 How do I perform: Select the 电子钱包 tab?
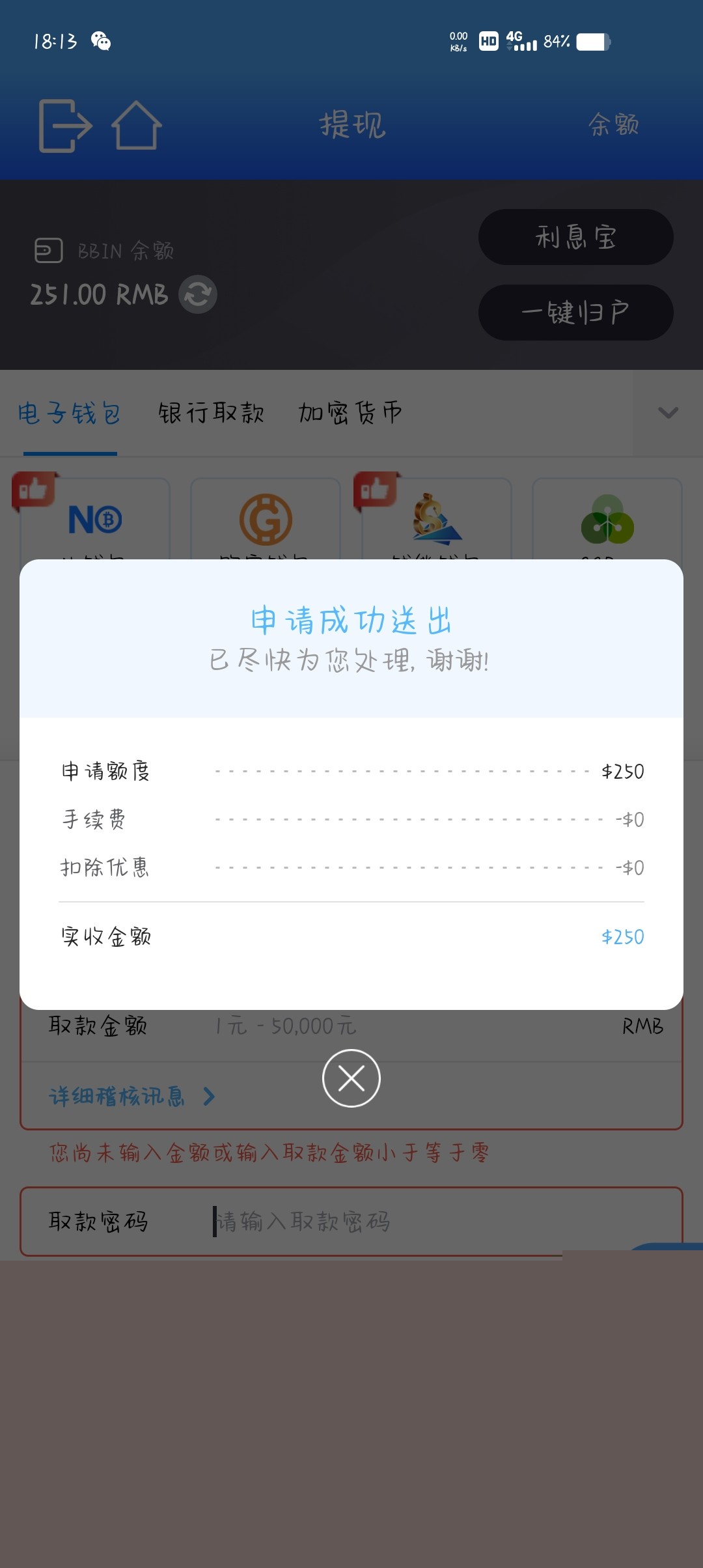tap(70, 412)
